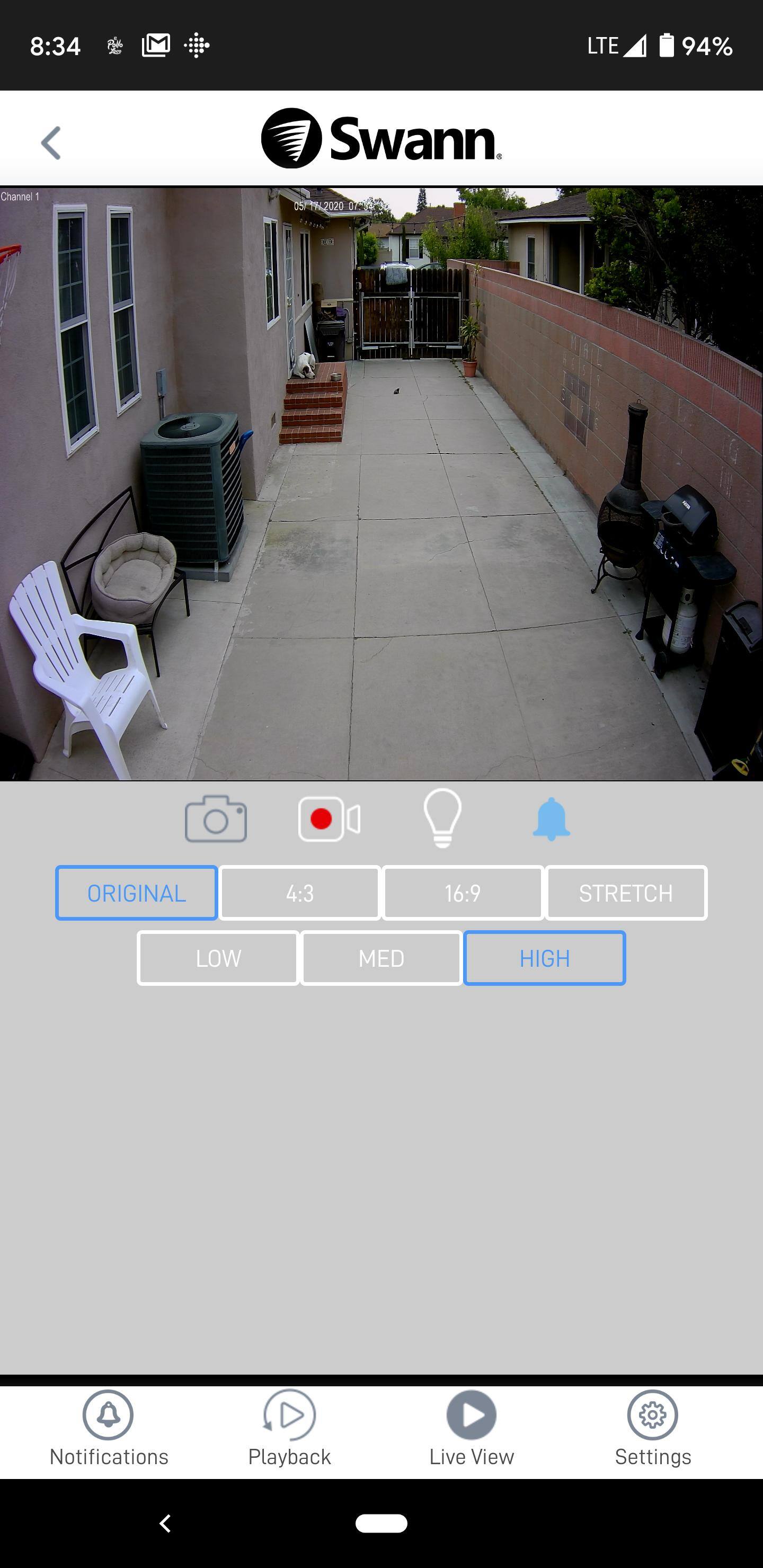Choose the 16:9 aspect ratio
The image size is (763, 1568).
[x=463, y=893]
